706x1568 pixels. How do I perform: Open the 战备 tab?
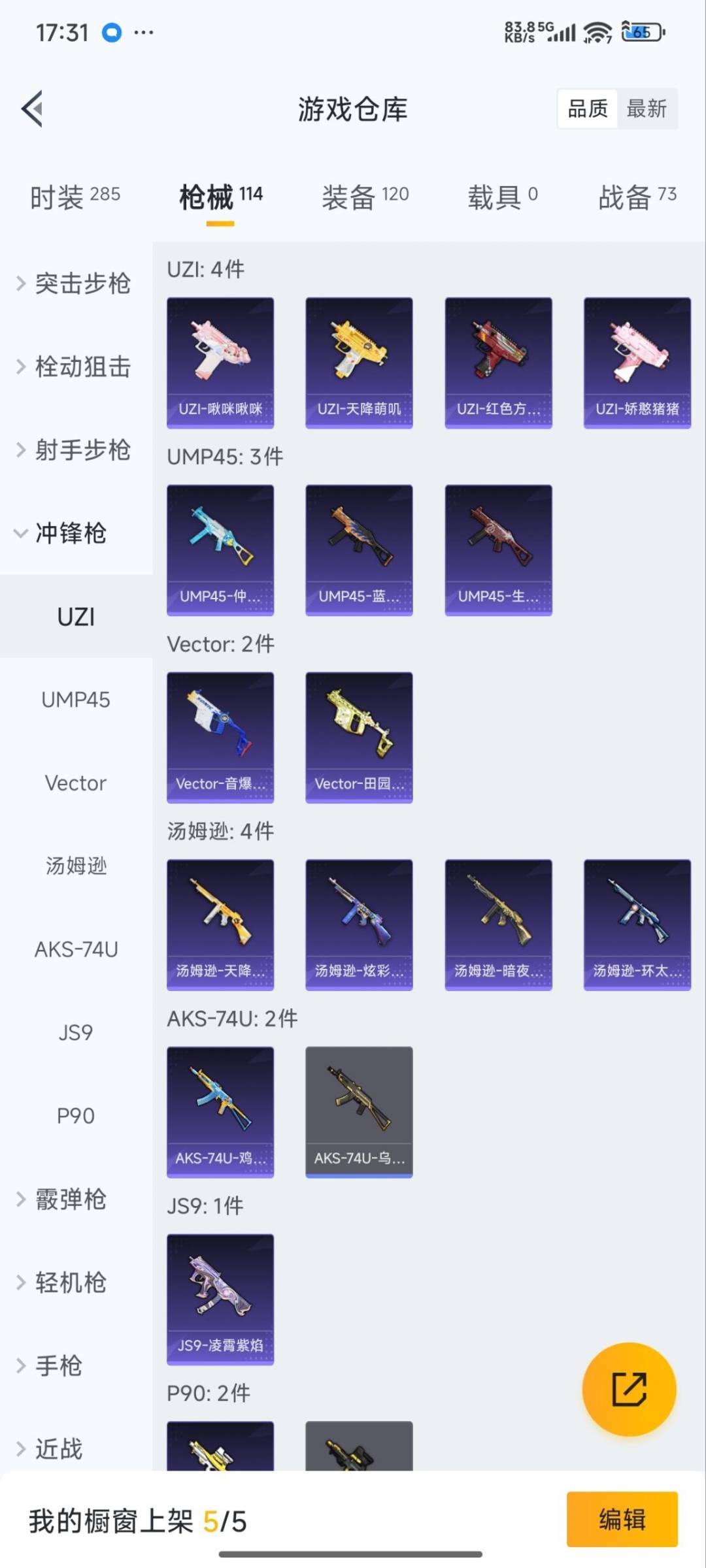(637, 196)
